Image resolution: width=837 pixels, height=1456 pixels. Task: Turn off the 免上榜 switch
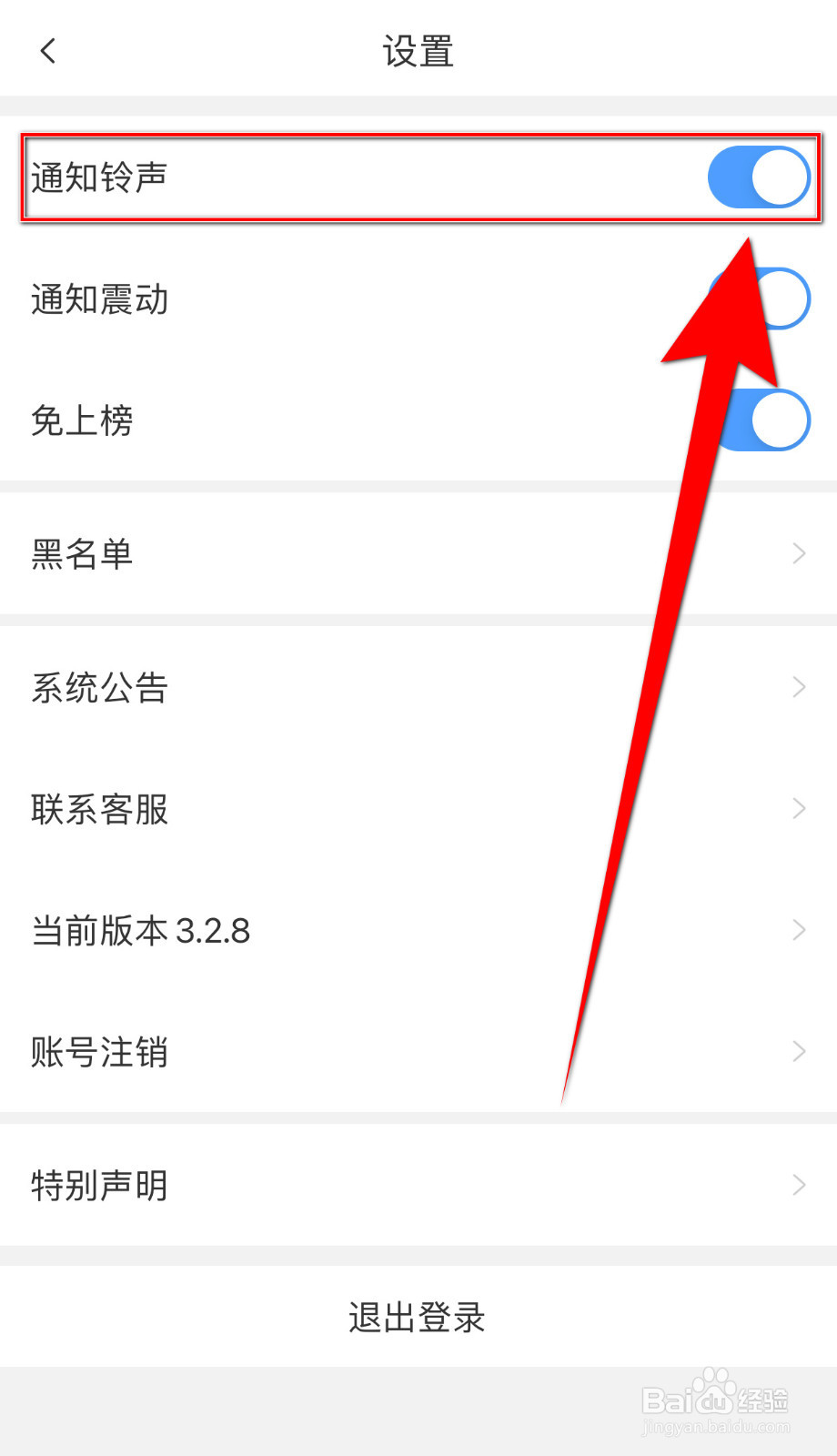coord(769,420)
